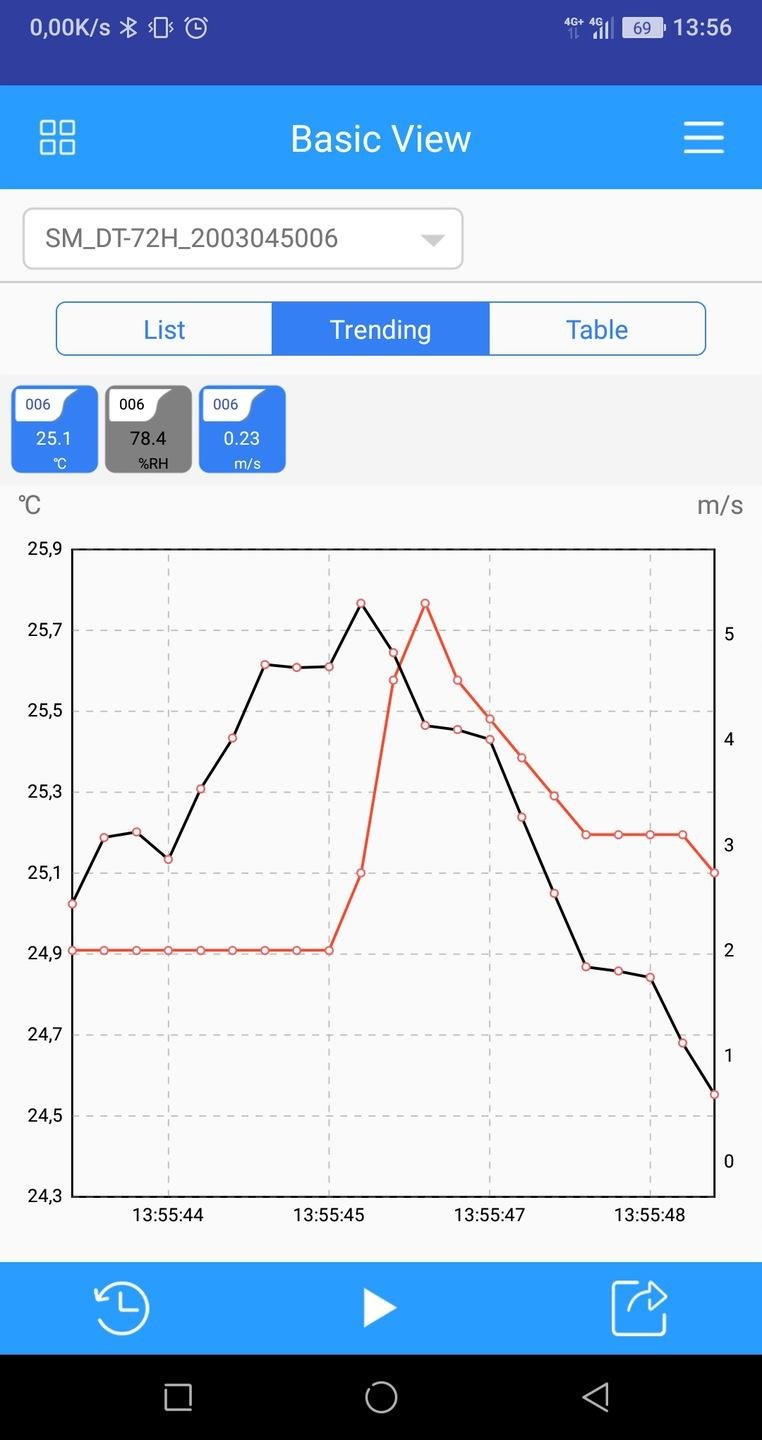The height and width of the screenshot is (1440, 762).
Task: Tap the play button to resume recording
Action: click(x=379, y=1307)
